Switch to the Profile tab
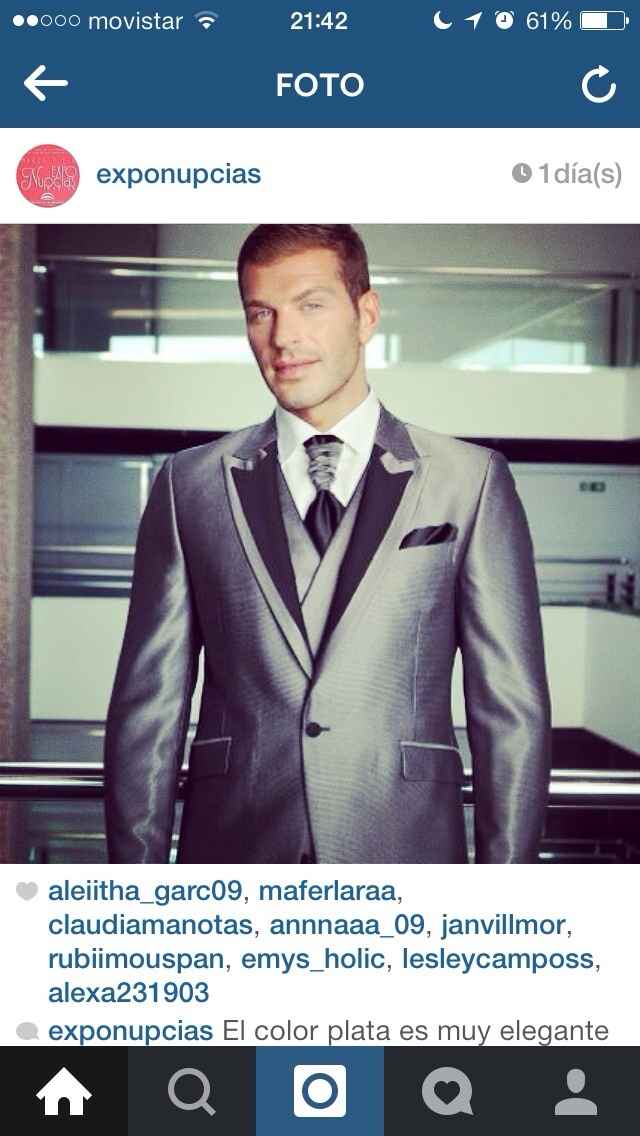 click(576, 1091)
